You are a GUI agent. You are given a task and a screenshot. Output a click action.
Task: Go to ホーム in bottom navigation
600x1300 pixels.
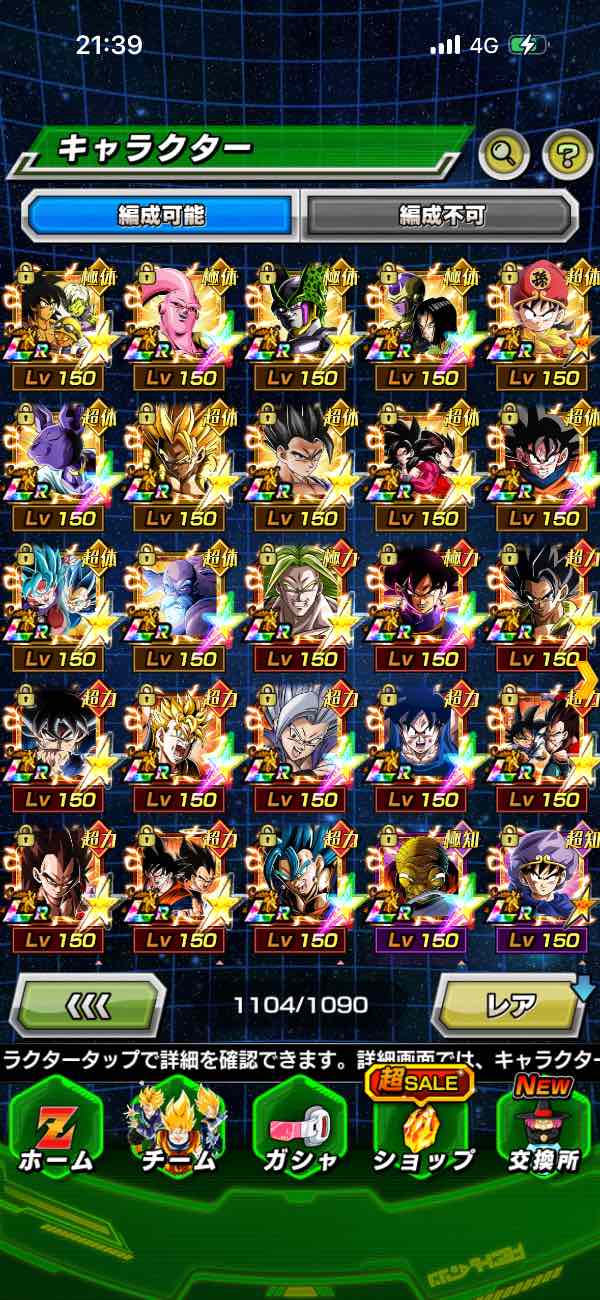pyautogui.click(x=55, y=1132)
